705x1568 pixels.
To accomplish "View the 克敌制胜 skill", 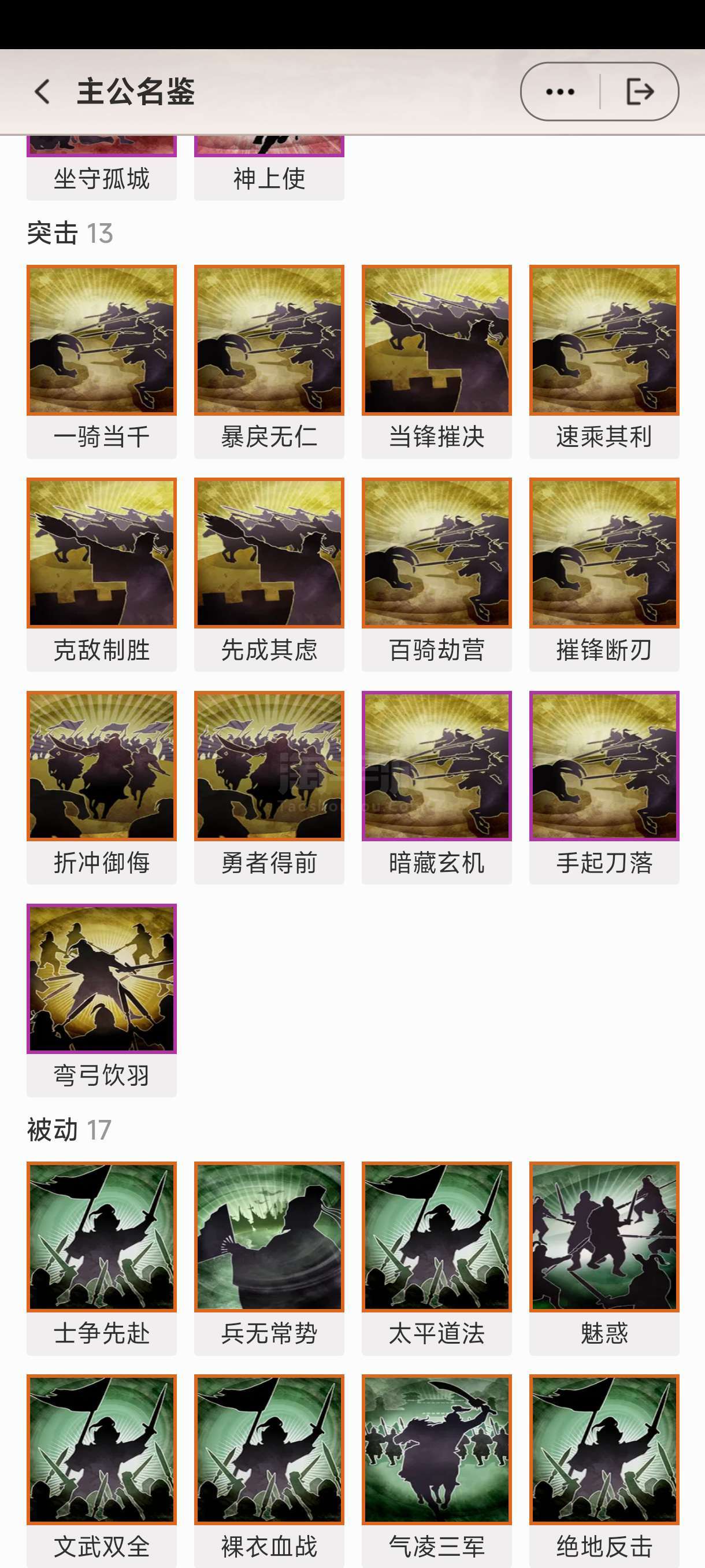I will click(102, 575).
